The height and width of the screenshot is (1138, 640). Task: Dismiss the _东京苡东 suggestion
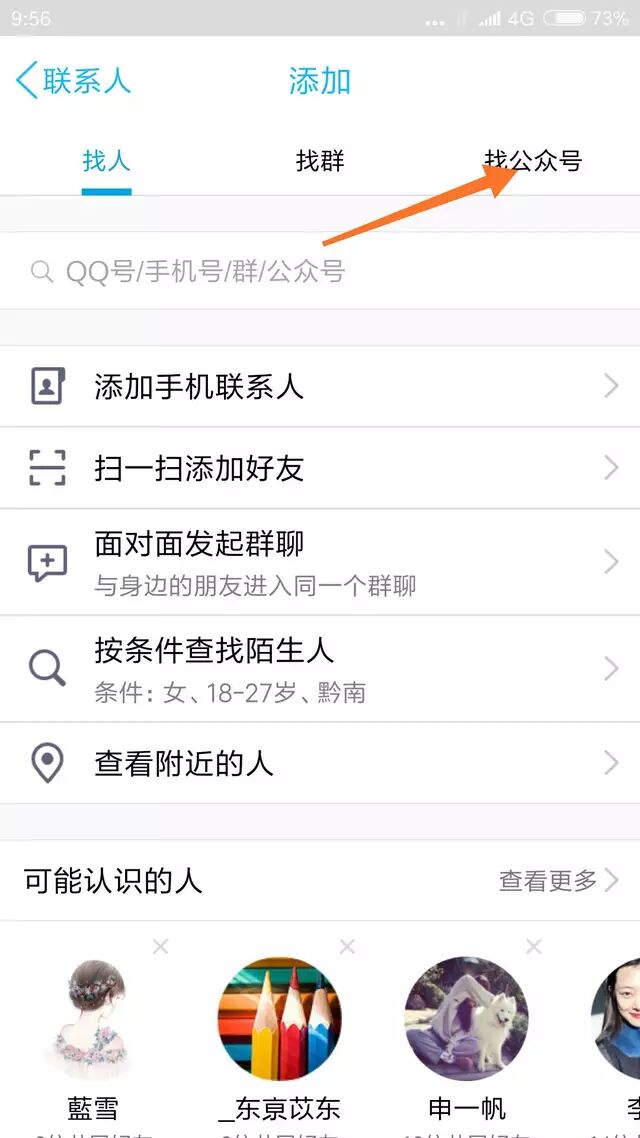pos(347,947)
